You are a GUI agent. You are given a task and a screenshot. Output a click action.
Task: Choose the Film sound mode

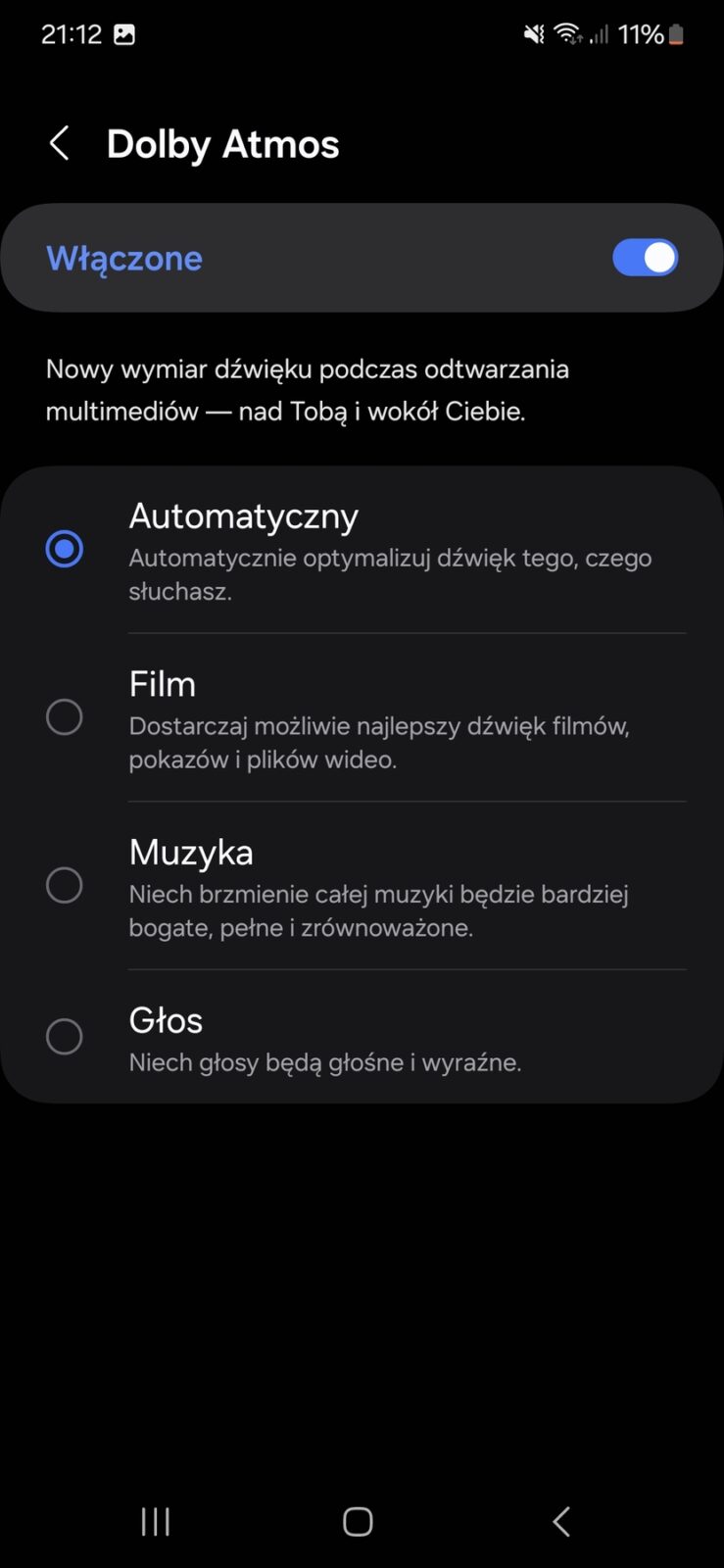65,717
